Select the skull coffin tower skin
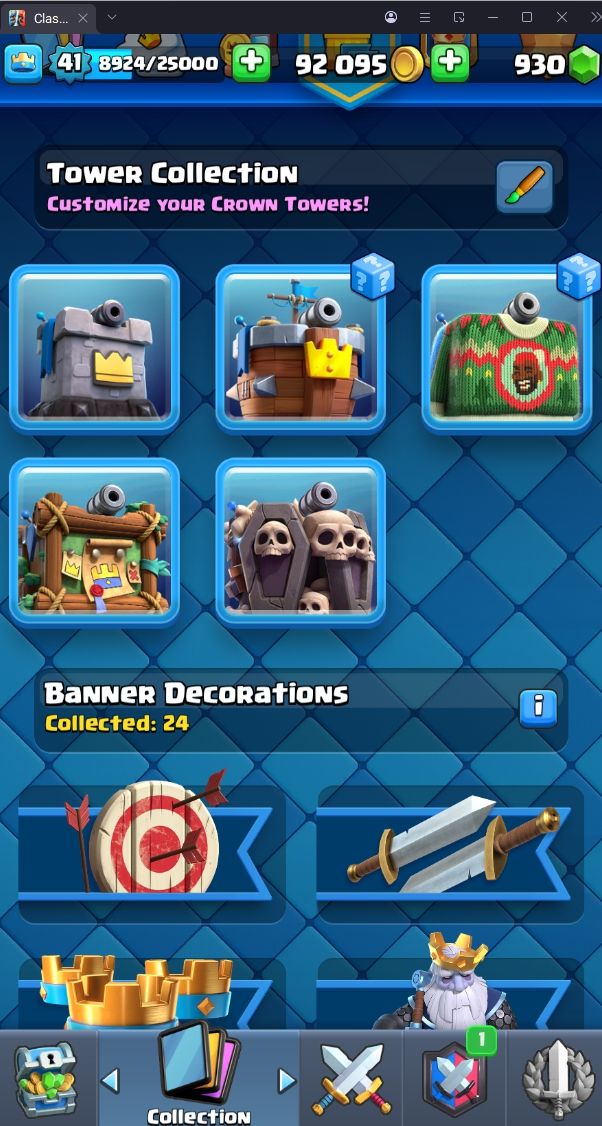Screen dimensions: 602x1126 click(300, 541)
